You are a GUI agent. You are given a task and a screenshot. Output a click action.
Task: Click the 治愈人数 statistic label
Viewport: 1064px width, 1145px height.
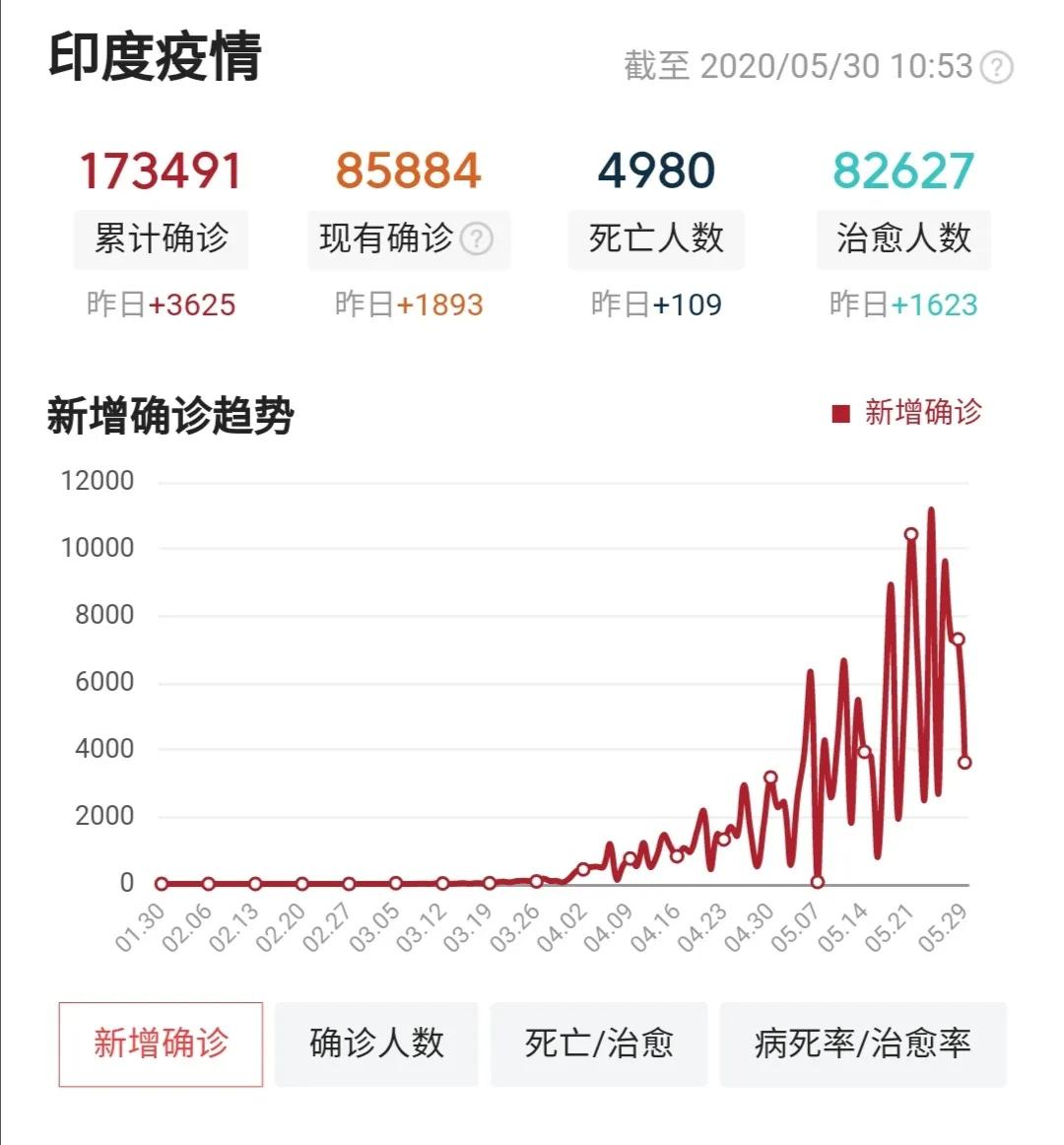click(x=902, y=237)
